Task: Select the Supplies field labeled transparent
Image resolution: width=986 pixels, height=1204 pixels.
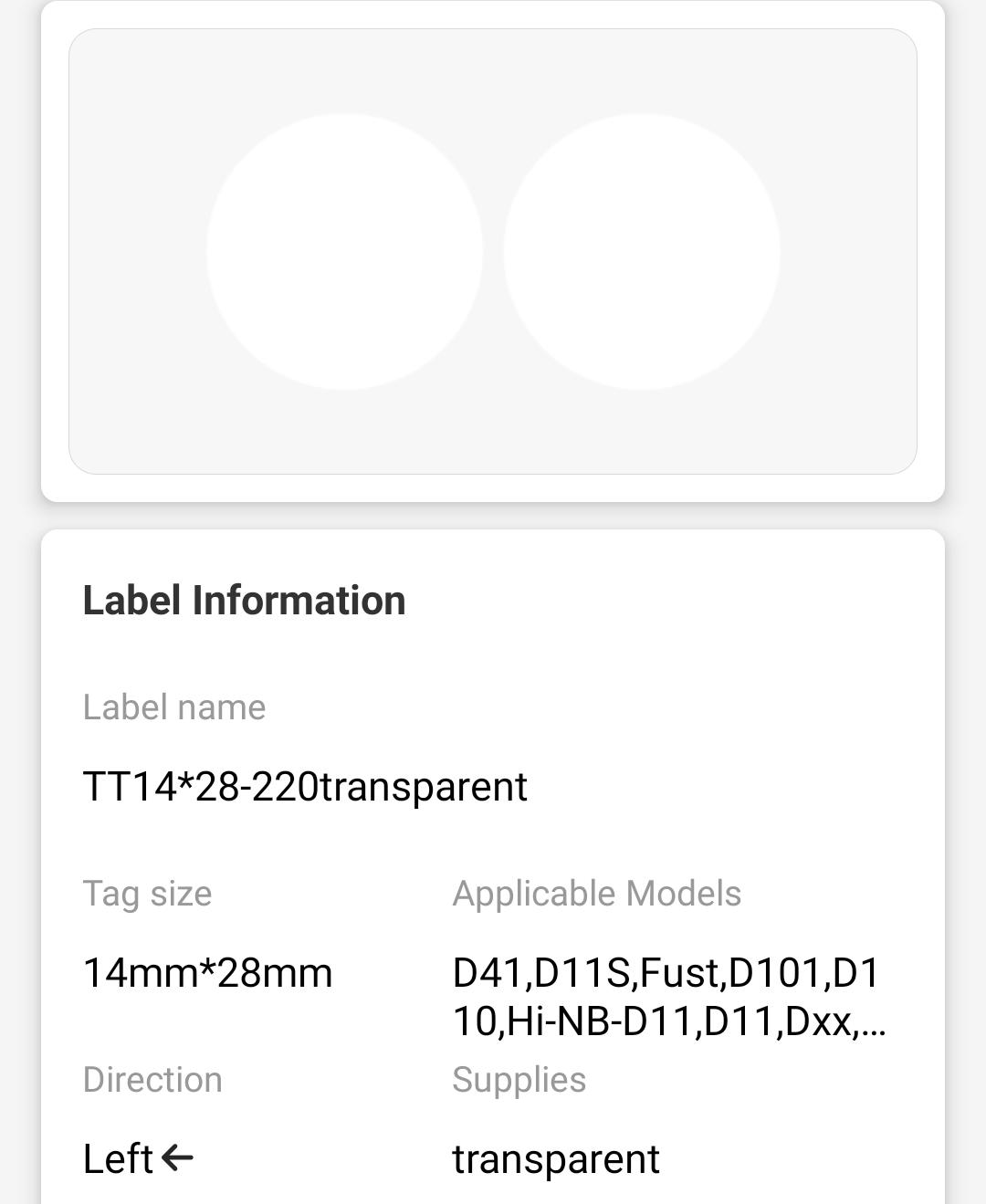Action: [556, 1158]
